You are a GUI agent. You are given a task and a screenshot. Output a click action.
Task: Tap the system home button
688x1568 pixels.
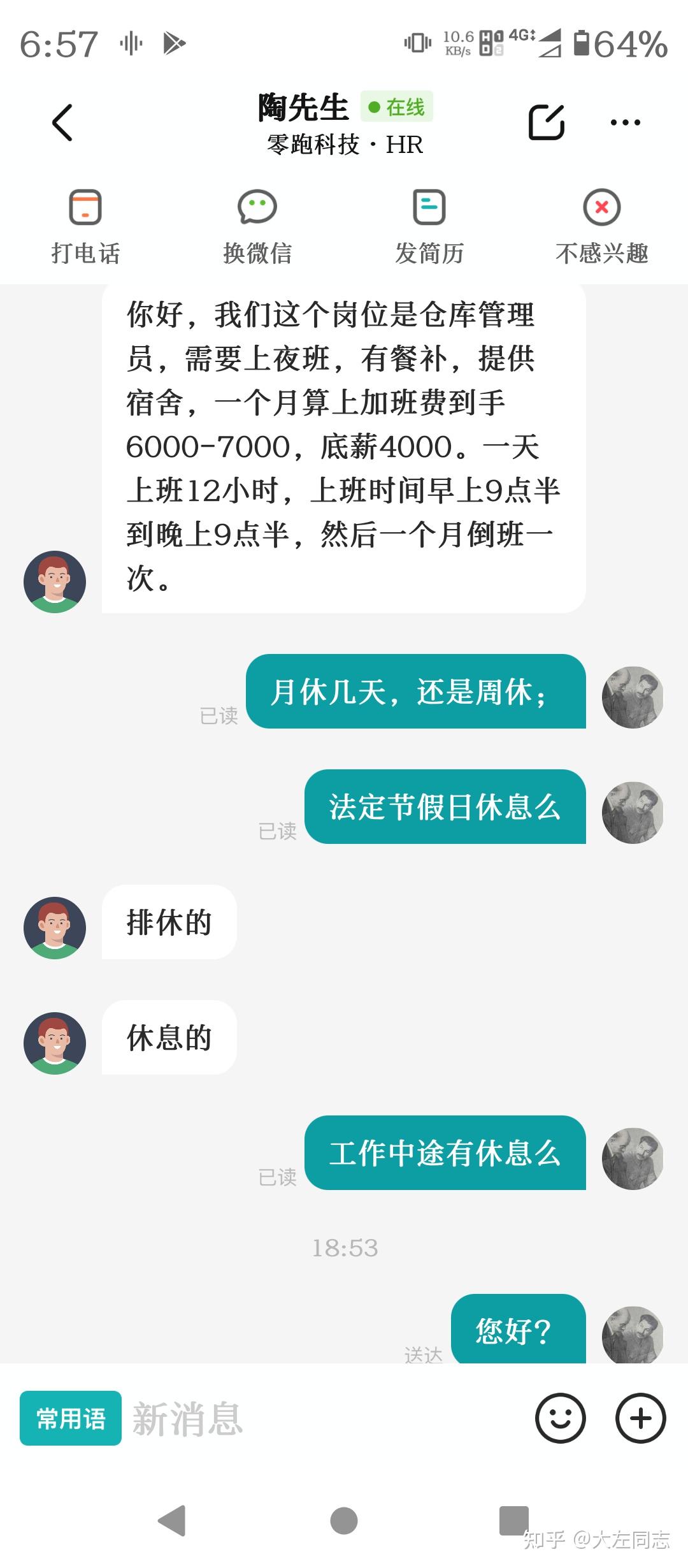344,1521
